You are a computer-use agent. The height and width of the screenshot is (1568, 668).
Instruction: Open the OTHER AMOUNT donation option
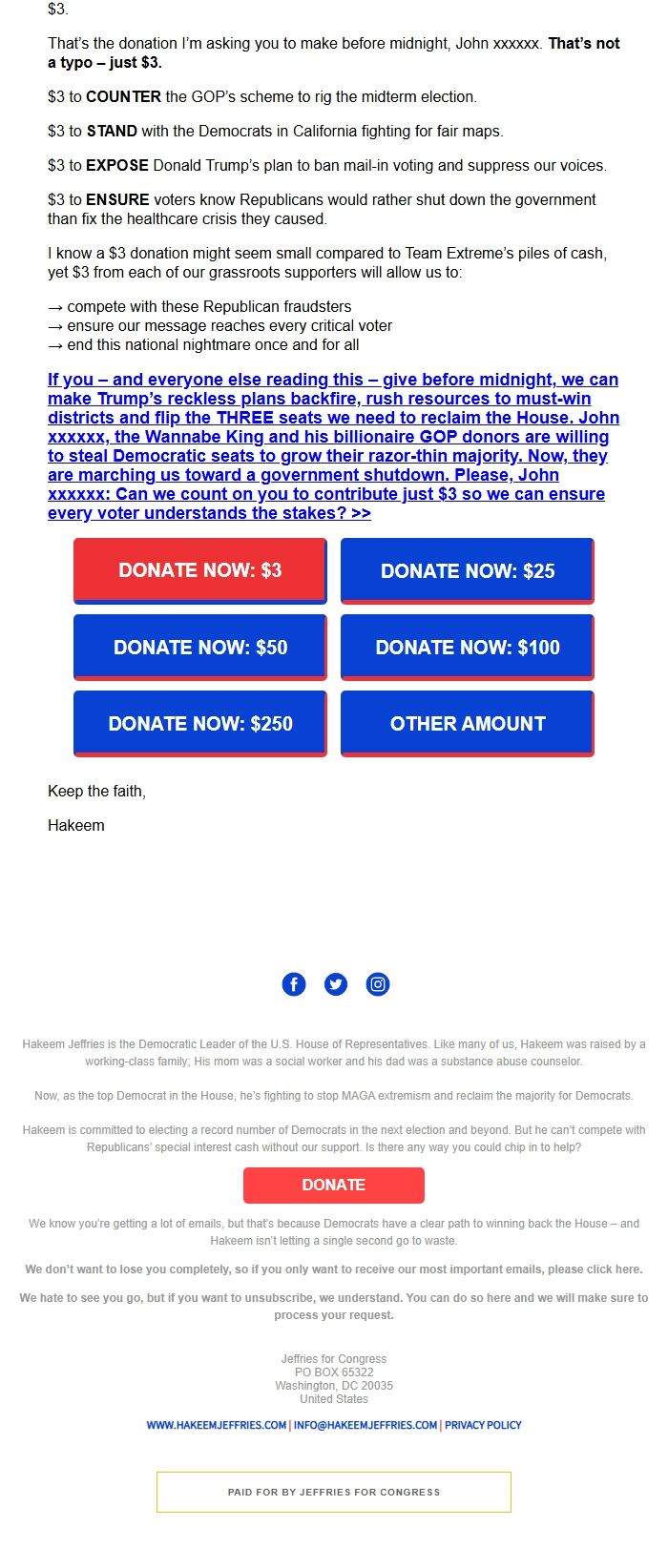[468, 723]
